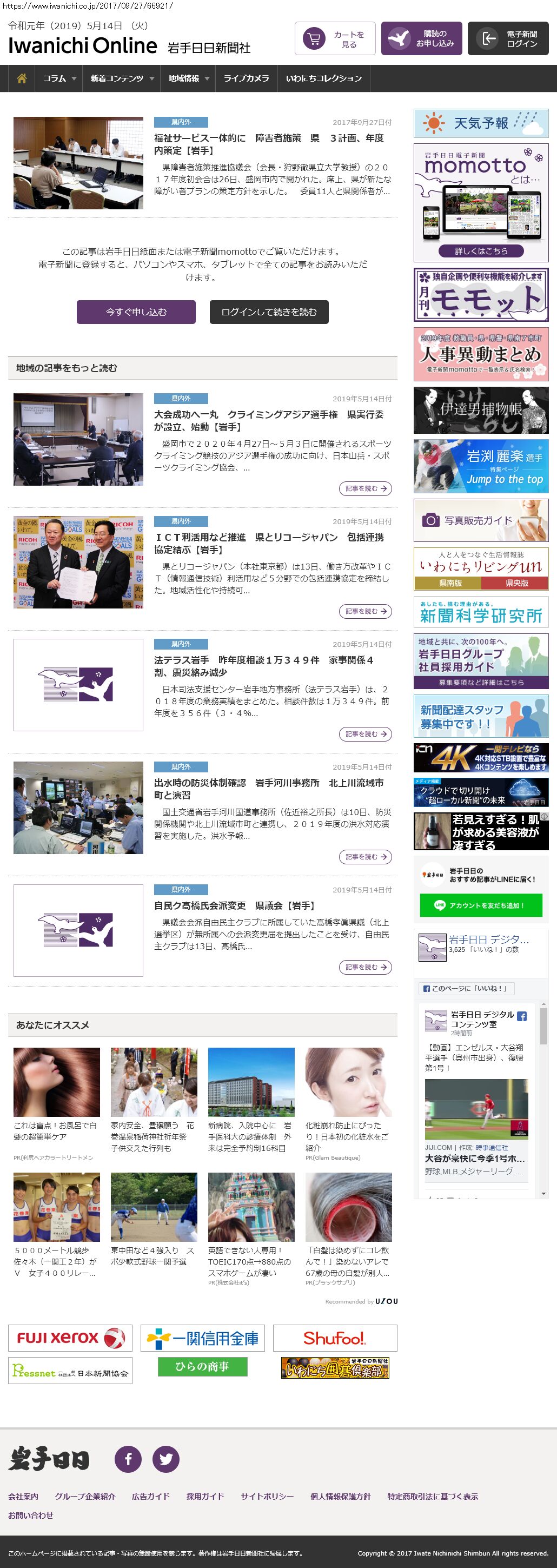Open 電子新聞ログイン
The width and height of the screenshot is (557, 1568).
pyautogui.click(x=508, y=39)
